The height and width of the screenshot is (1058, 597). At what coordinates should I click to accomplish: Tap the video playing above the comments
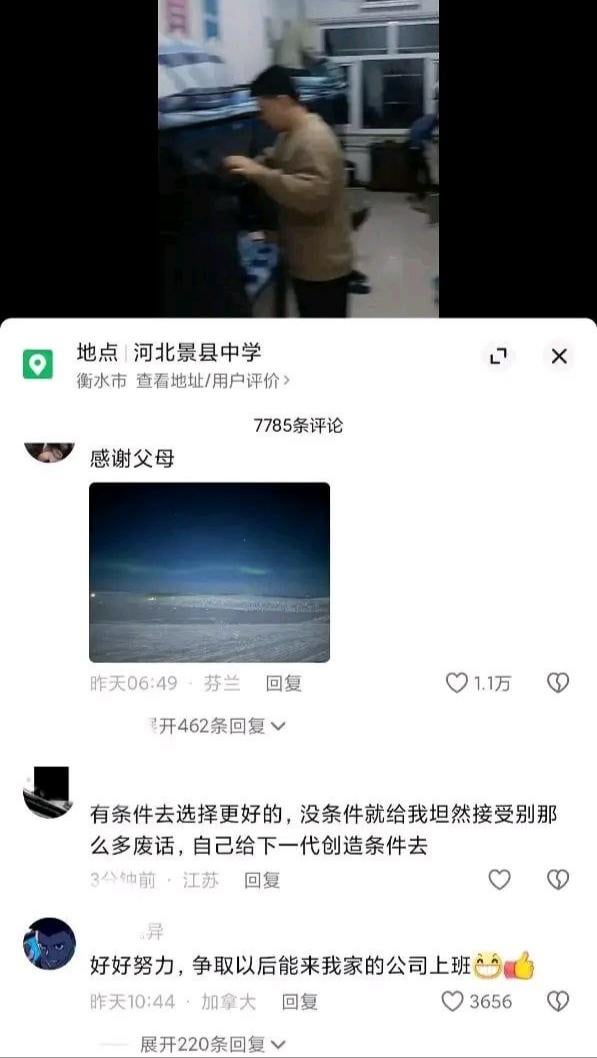(x=298, y=159)
